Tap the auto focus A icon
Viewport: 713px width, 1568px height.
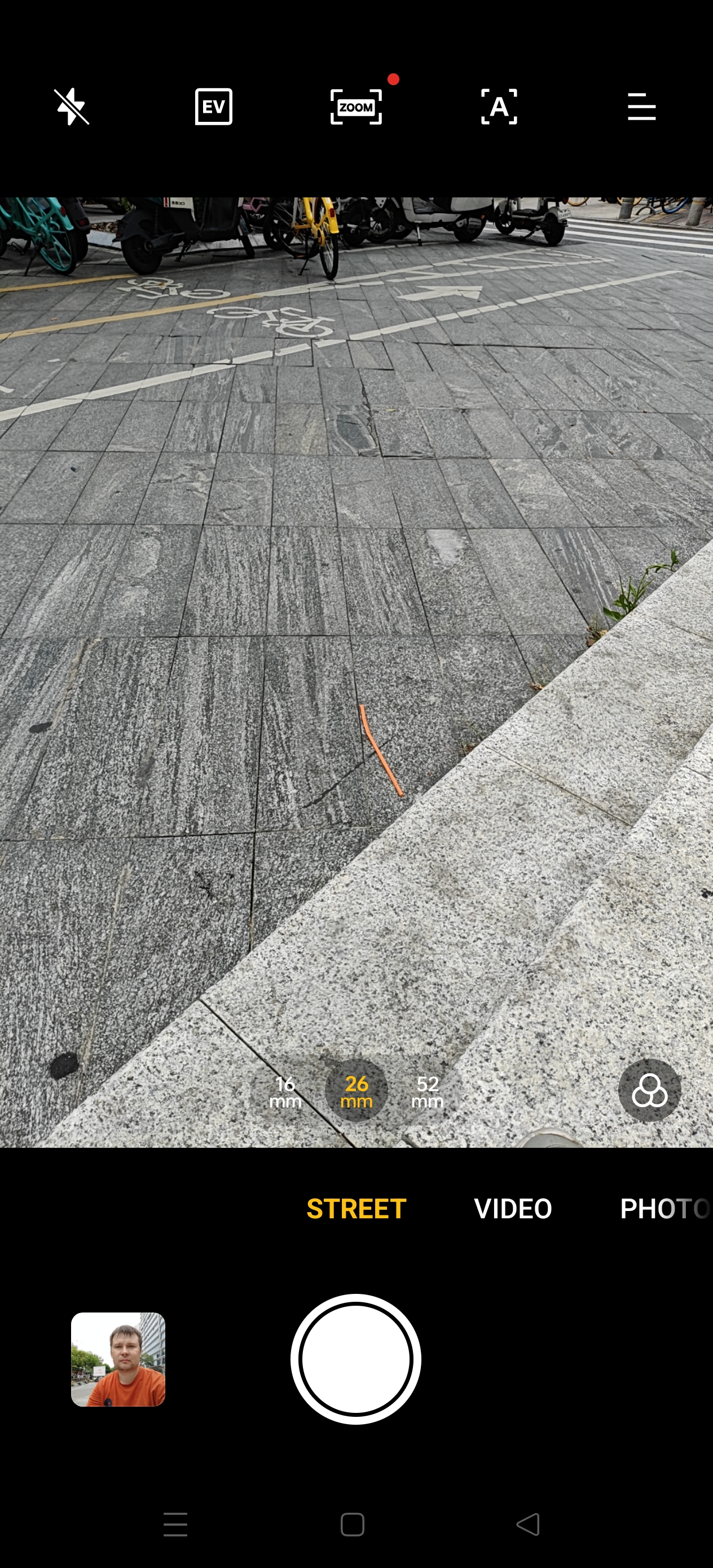pyautogui.click(x=499, y=107)
